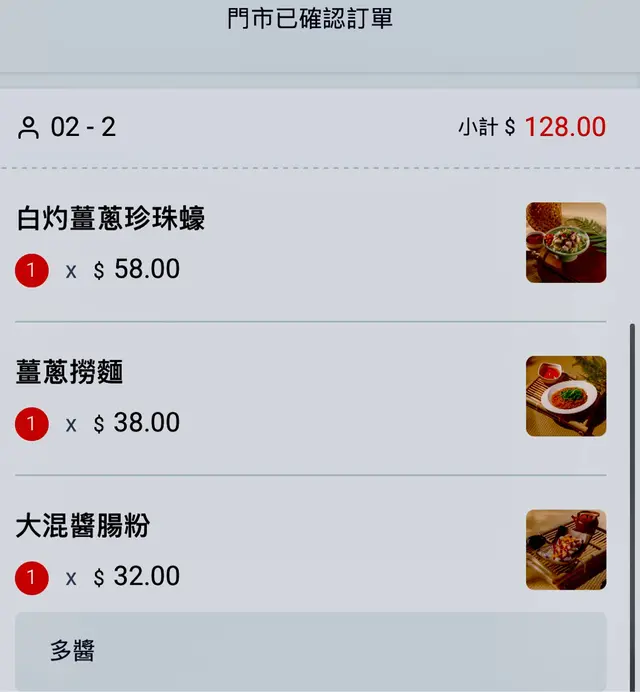Tap the 大混醬腸粉 dish picture
This screenshot has height=692, width=640.
click(566, 549)
